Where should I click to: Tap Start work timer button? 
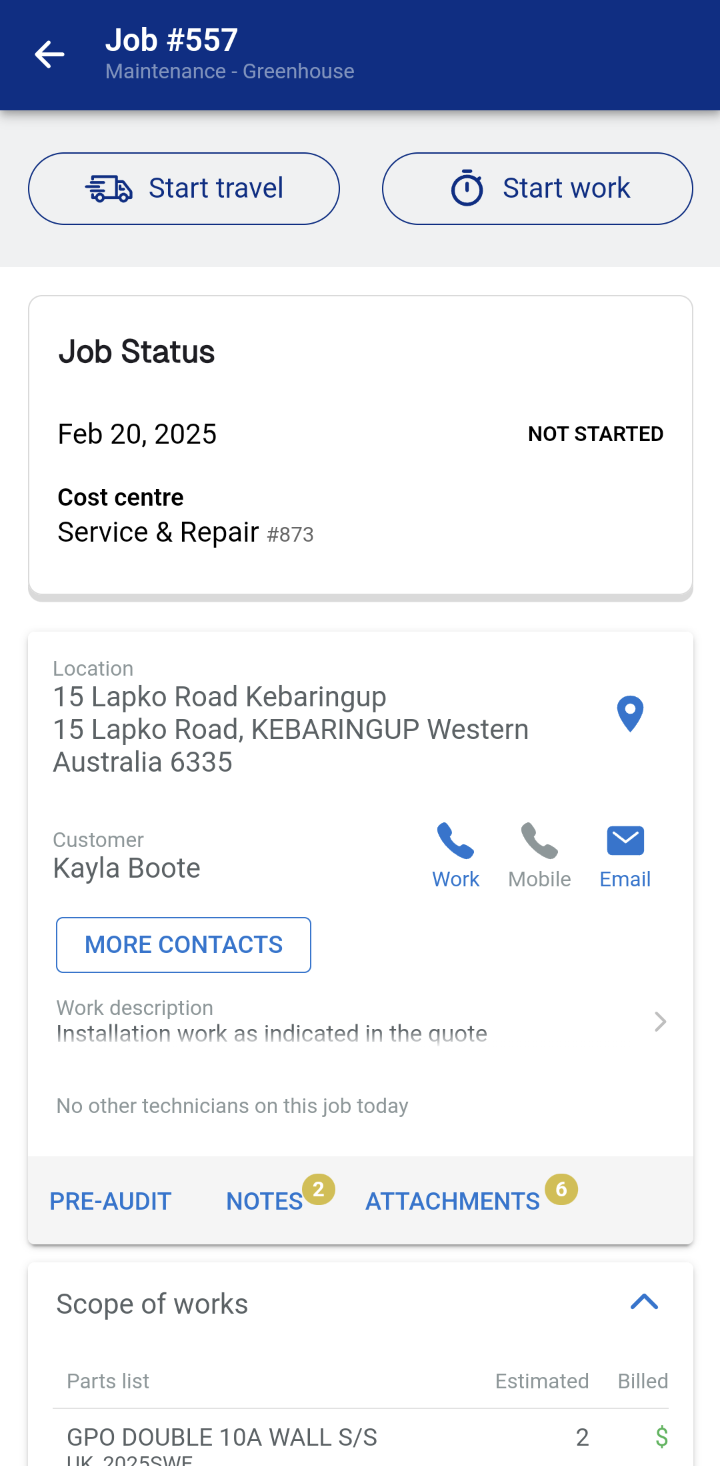tap(537, 188)
